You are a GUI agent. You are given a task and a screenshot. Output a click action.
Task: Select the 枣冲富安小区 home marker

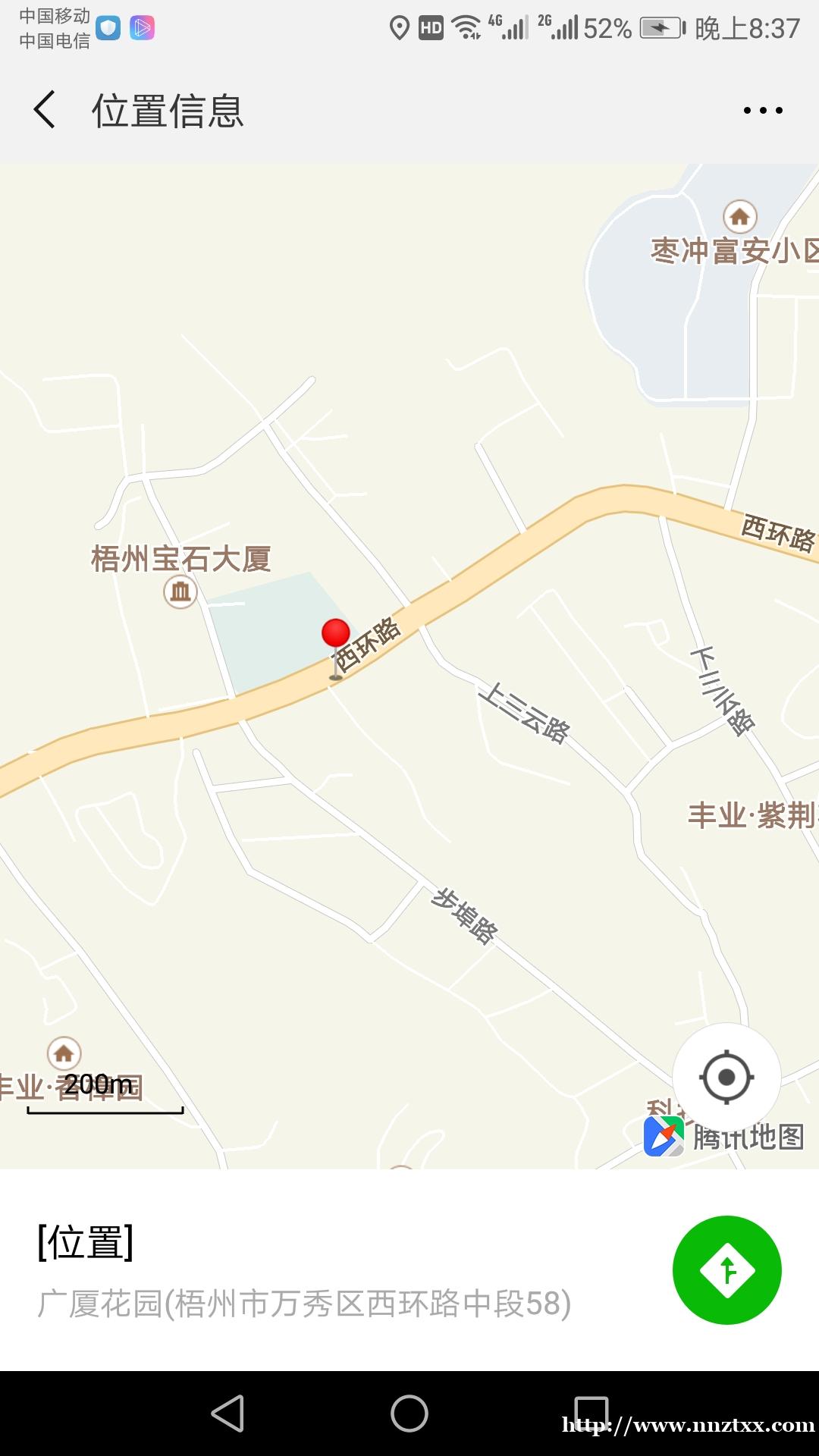point(740,218)
